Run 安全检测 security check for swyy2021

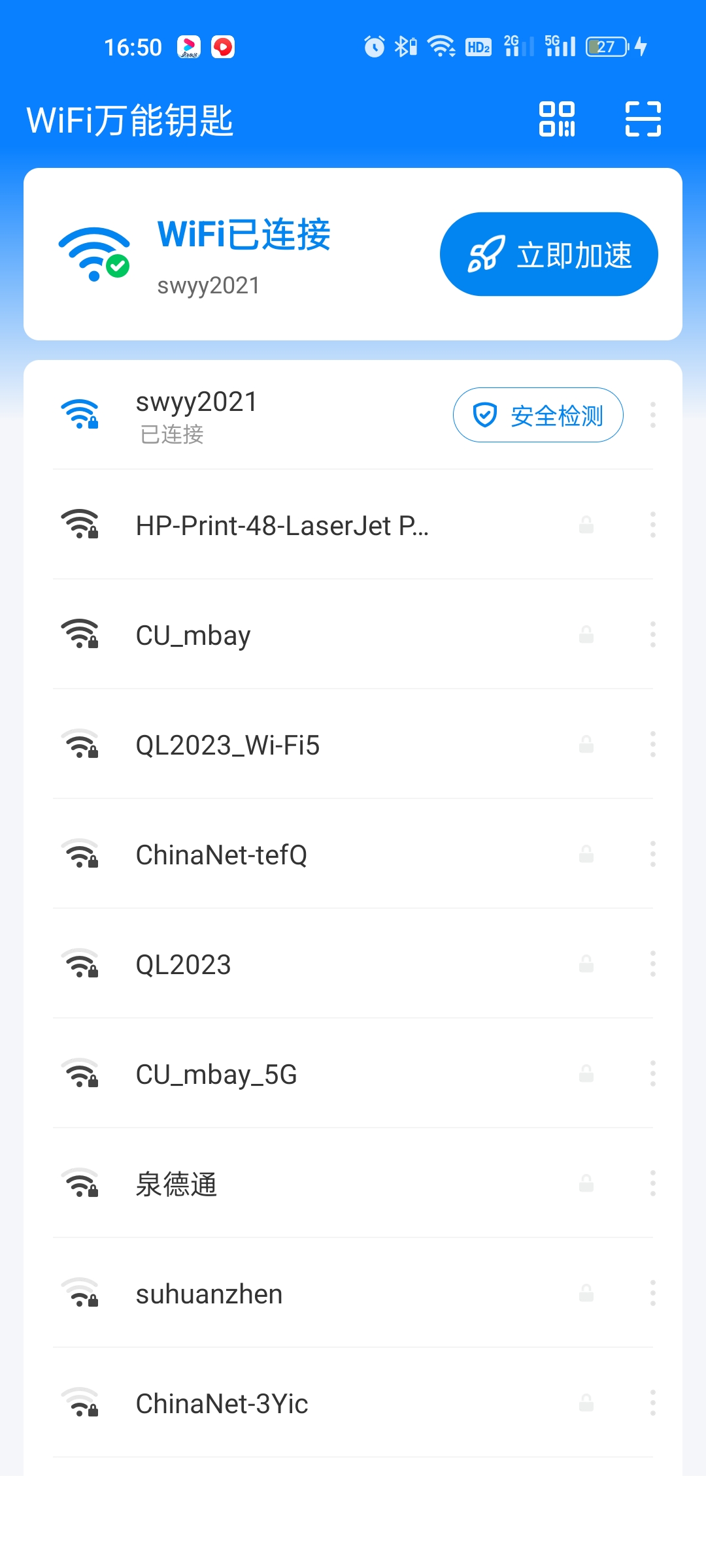click(x=537, y=415)
